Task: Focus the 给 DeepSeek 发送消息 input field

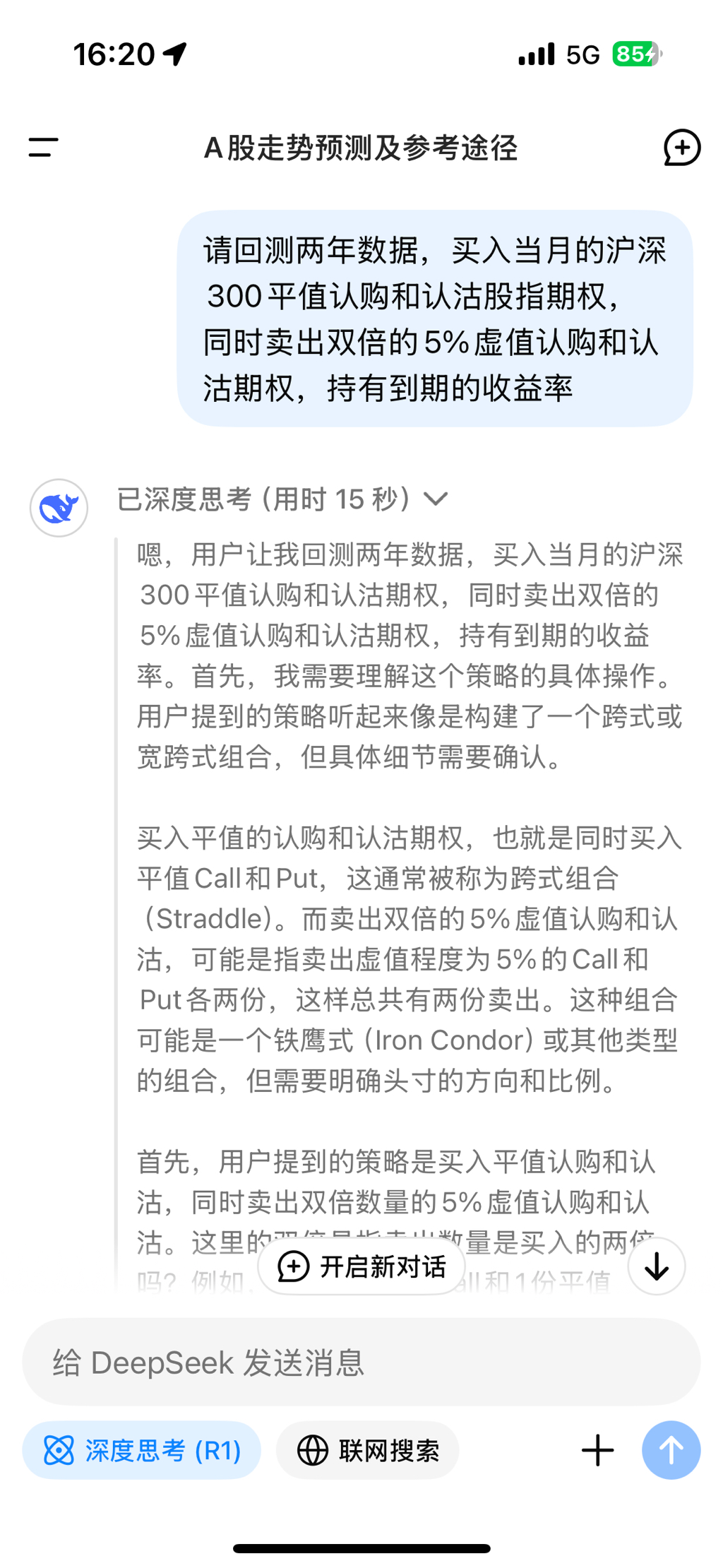Action: click(x=361, y=1362)
